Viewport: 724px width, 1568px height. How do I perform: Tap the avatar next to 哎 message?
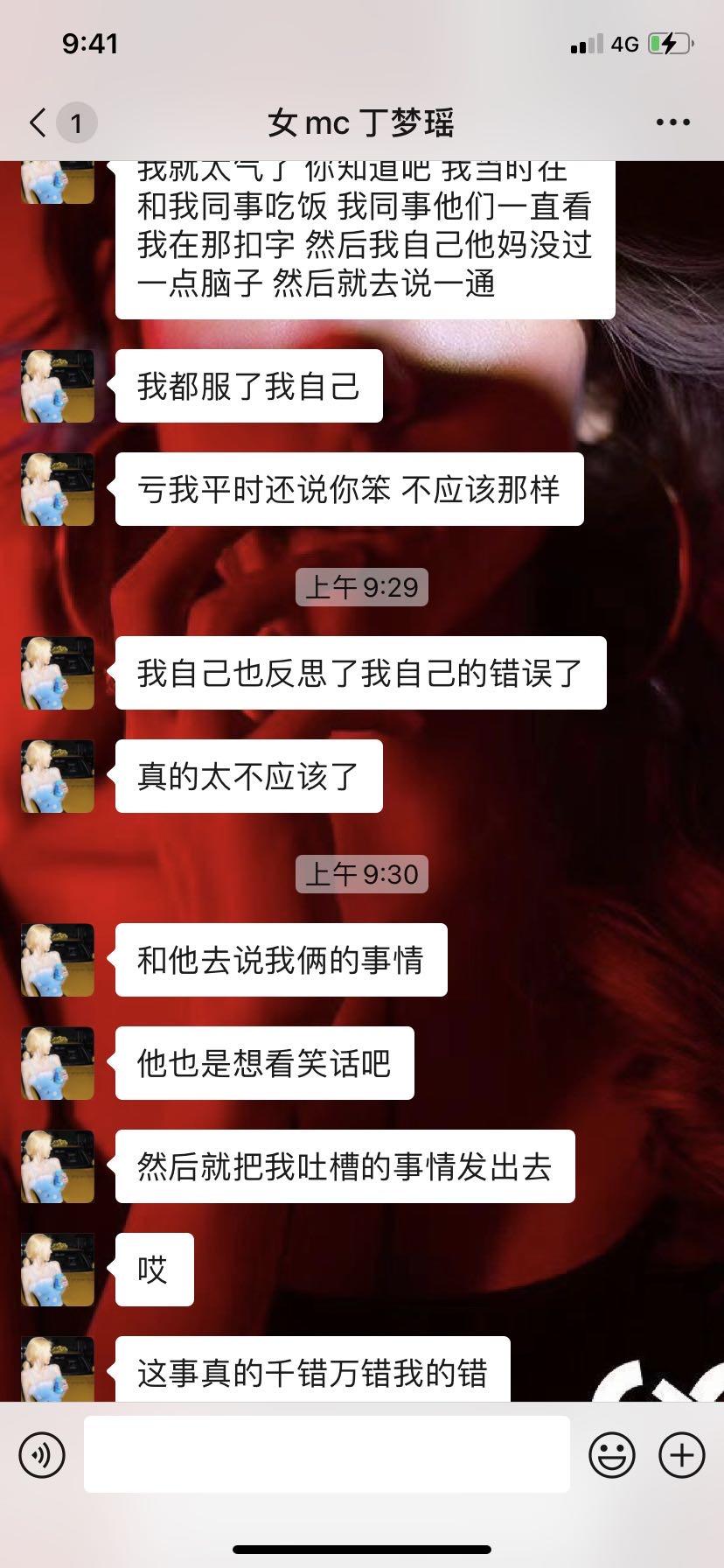(x=58, y=1270)
